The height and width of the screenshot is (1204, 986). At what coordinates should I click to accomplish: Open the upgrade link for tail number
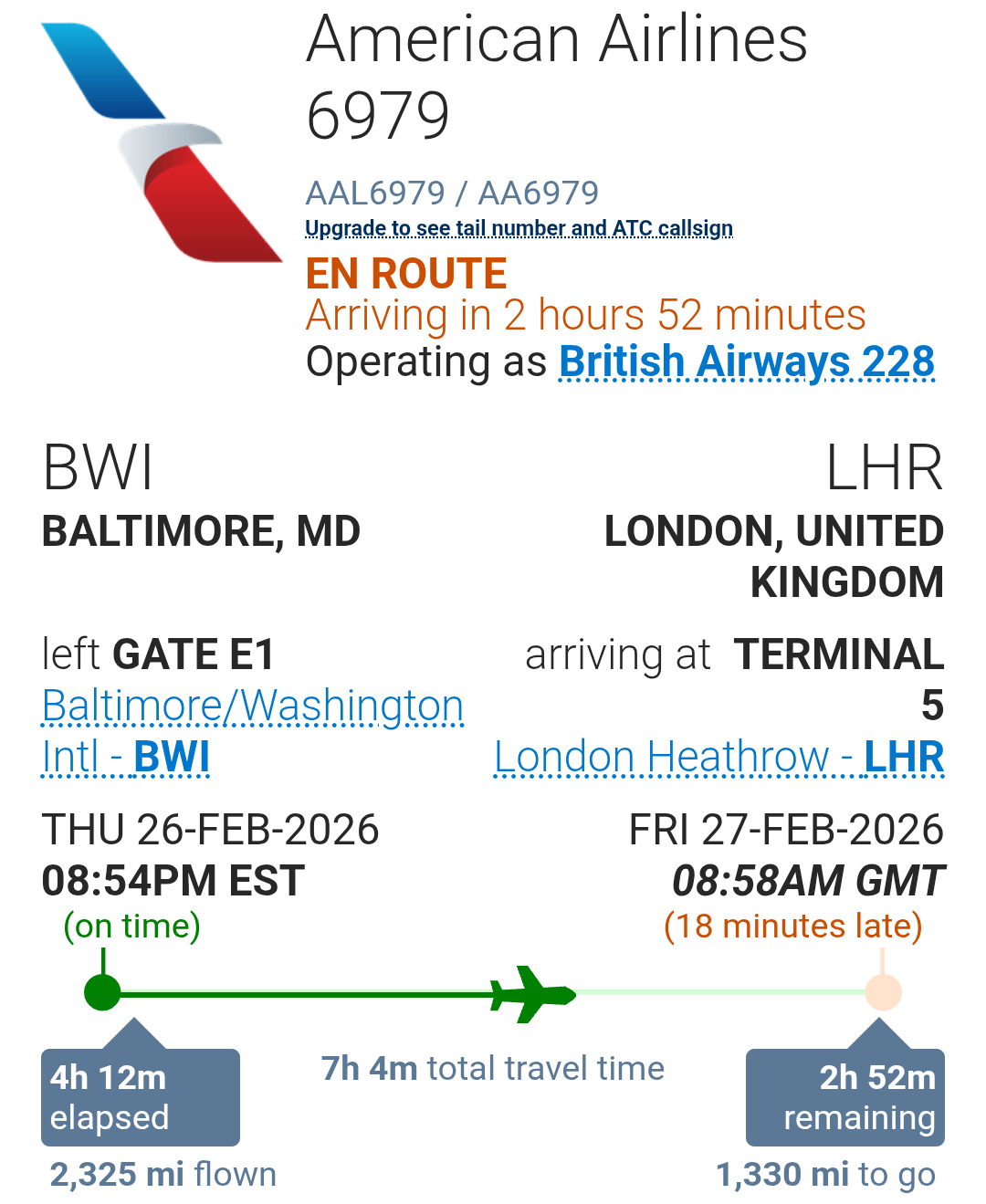(x=519, y=228)
